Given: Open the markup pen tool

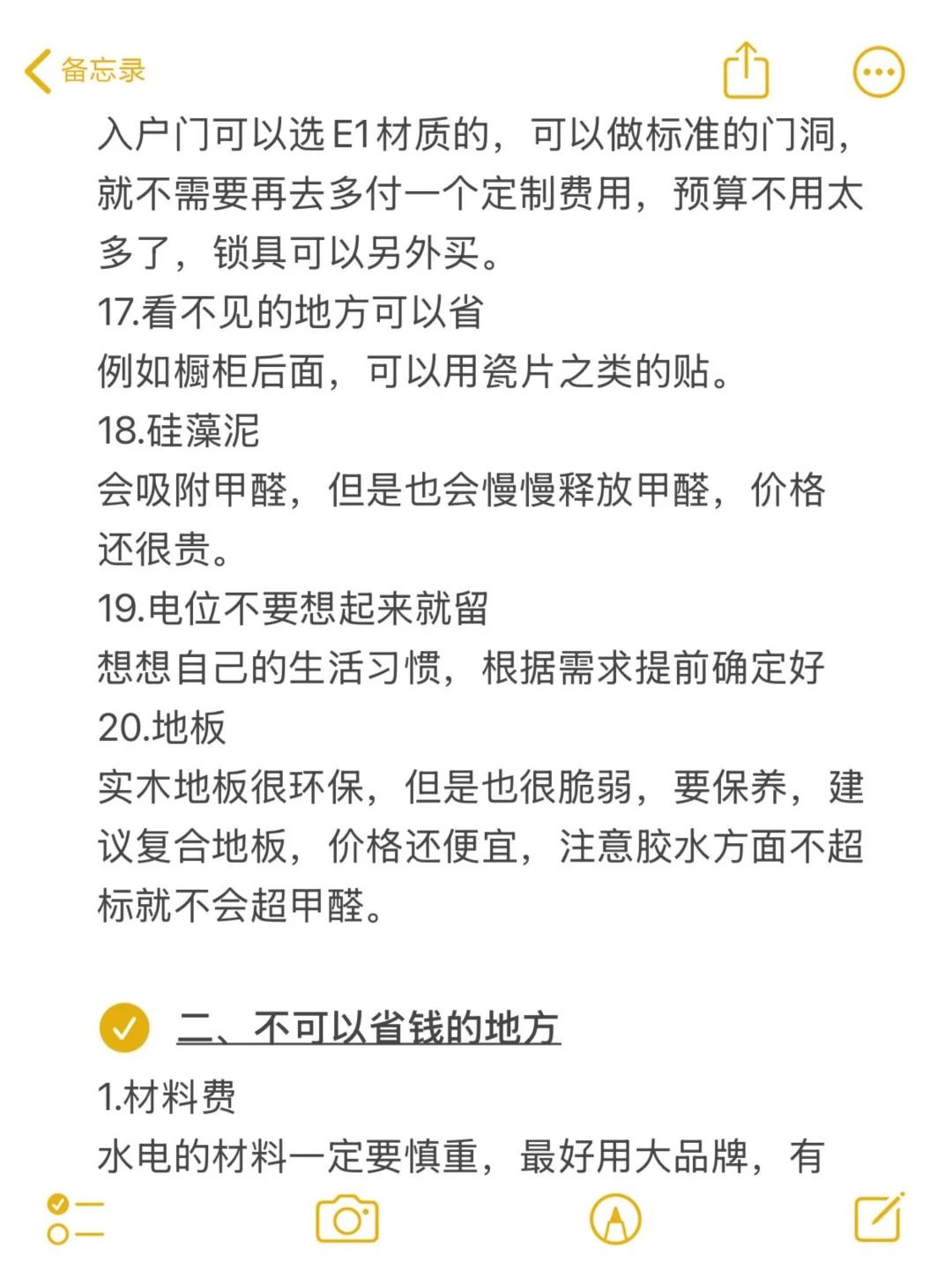Looking at the screenshot, I should coord(615,1219).
